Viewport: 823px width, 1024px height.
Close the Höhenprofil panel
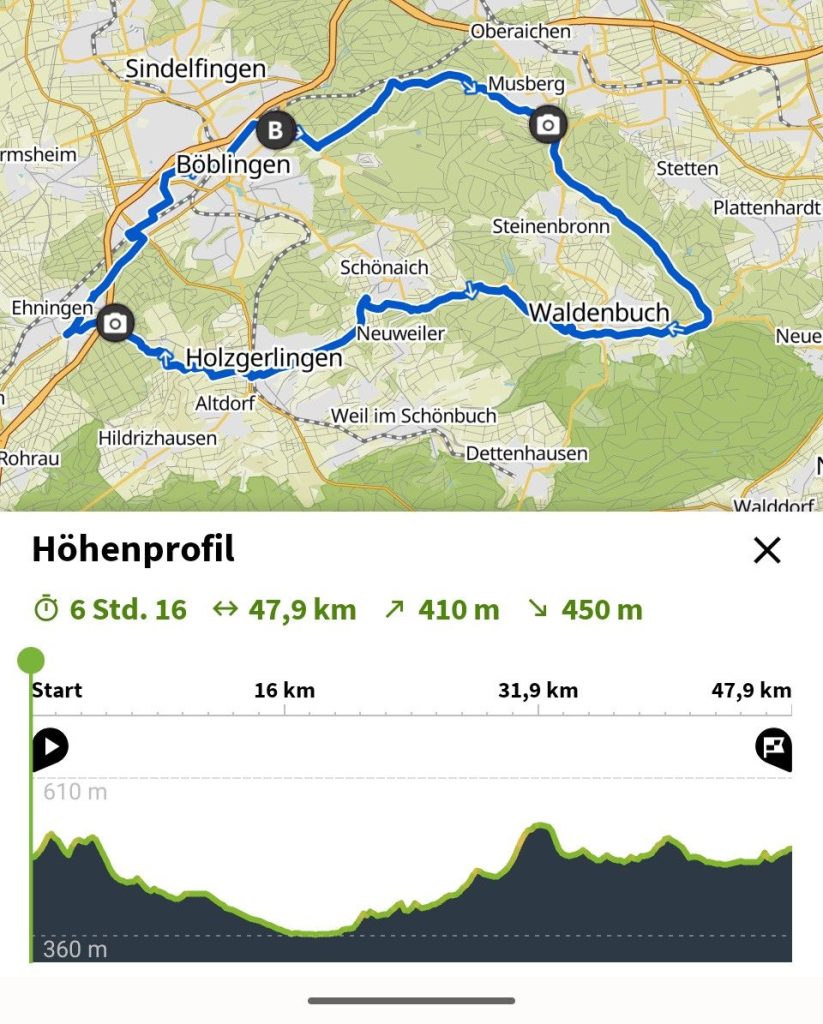[766, 550]
